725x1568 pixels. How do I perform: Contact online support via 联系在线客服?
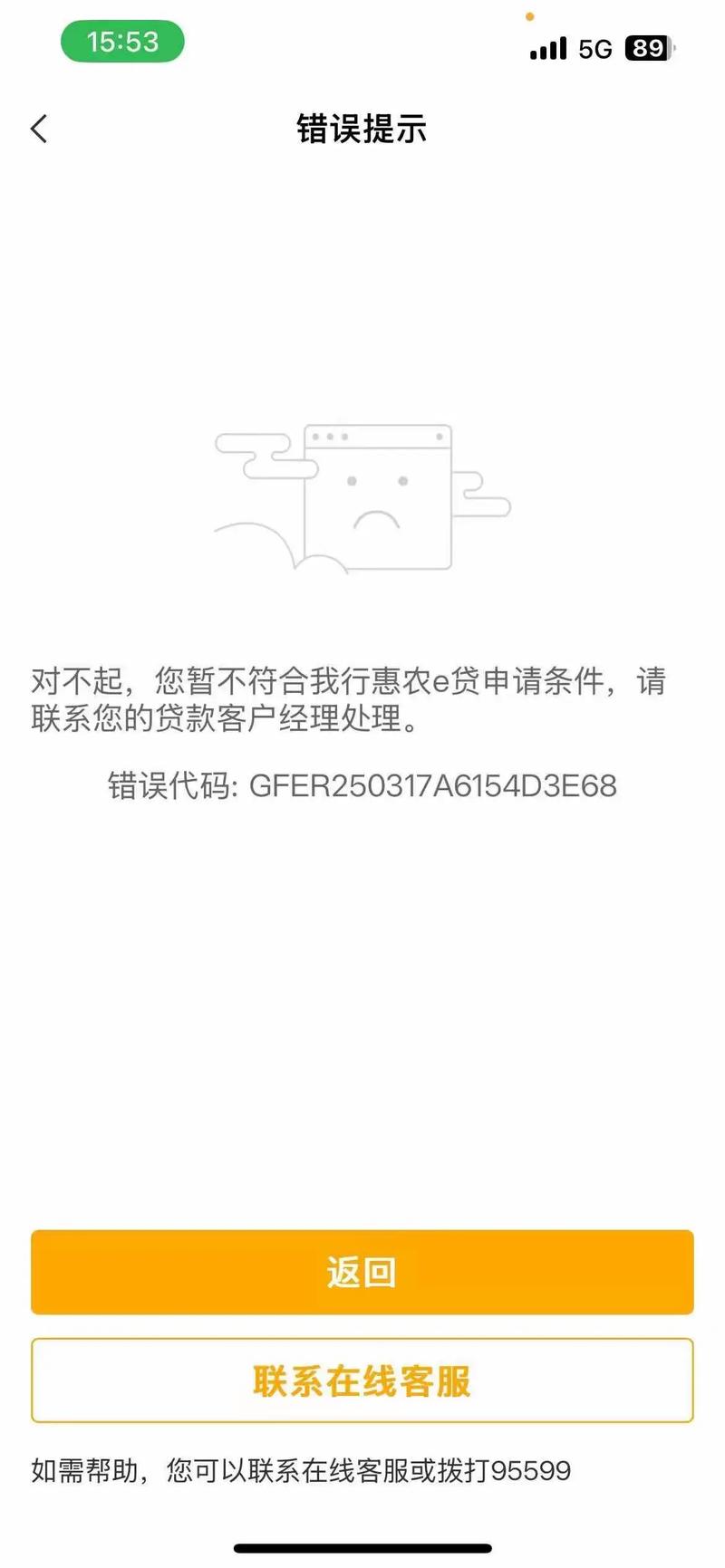click(362, 1380)
